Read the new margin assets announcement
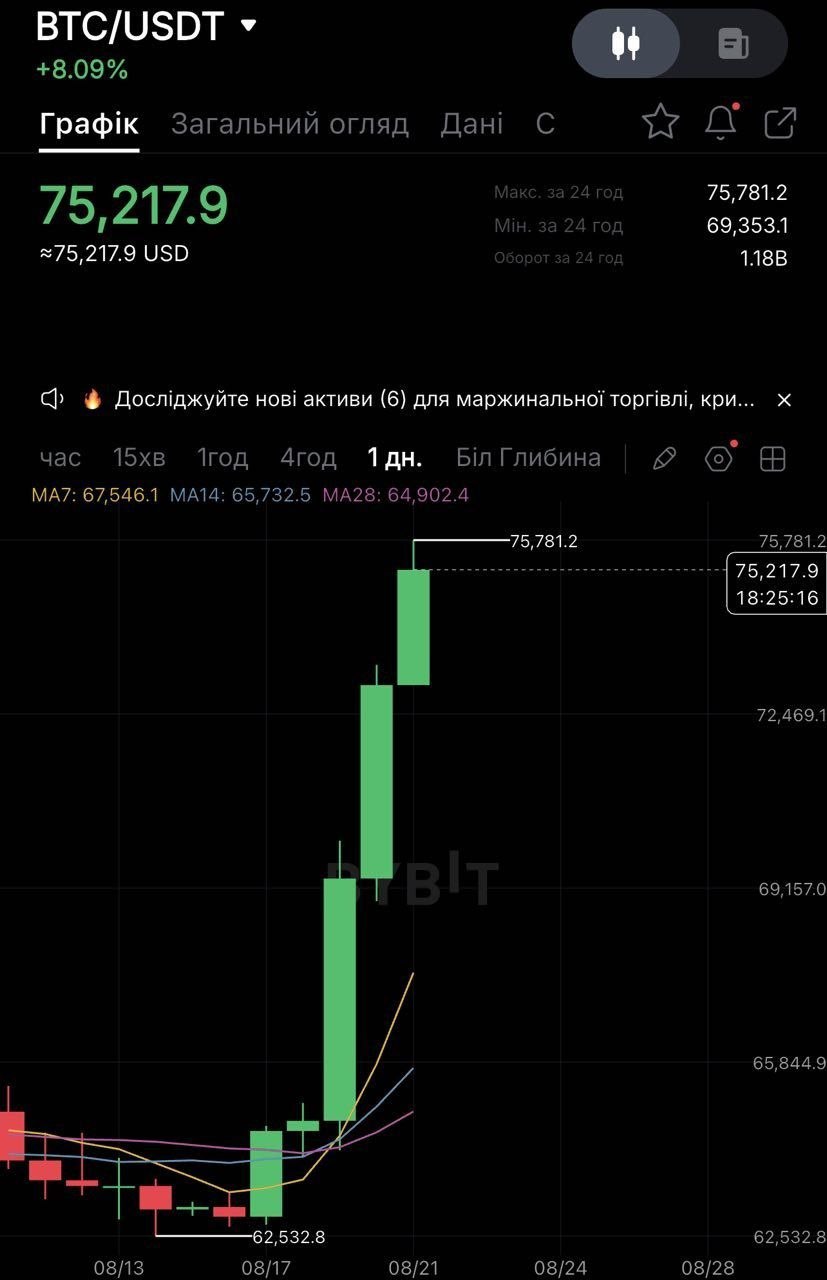This screenshot has height=1280, width=827. point(435,400)
